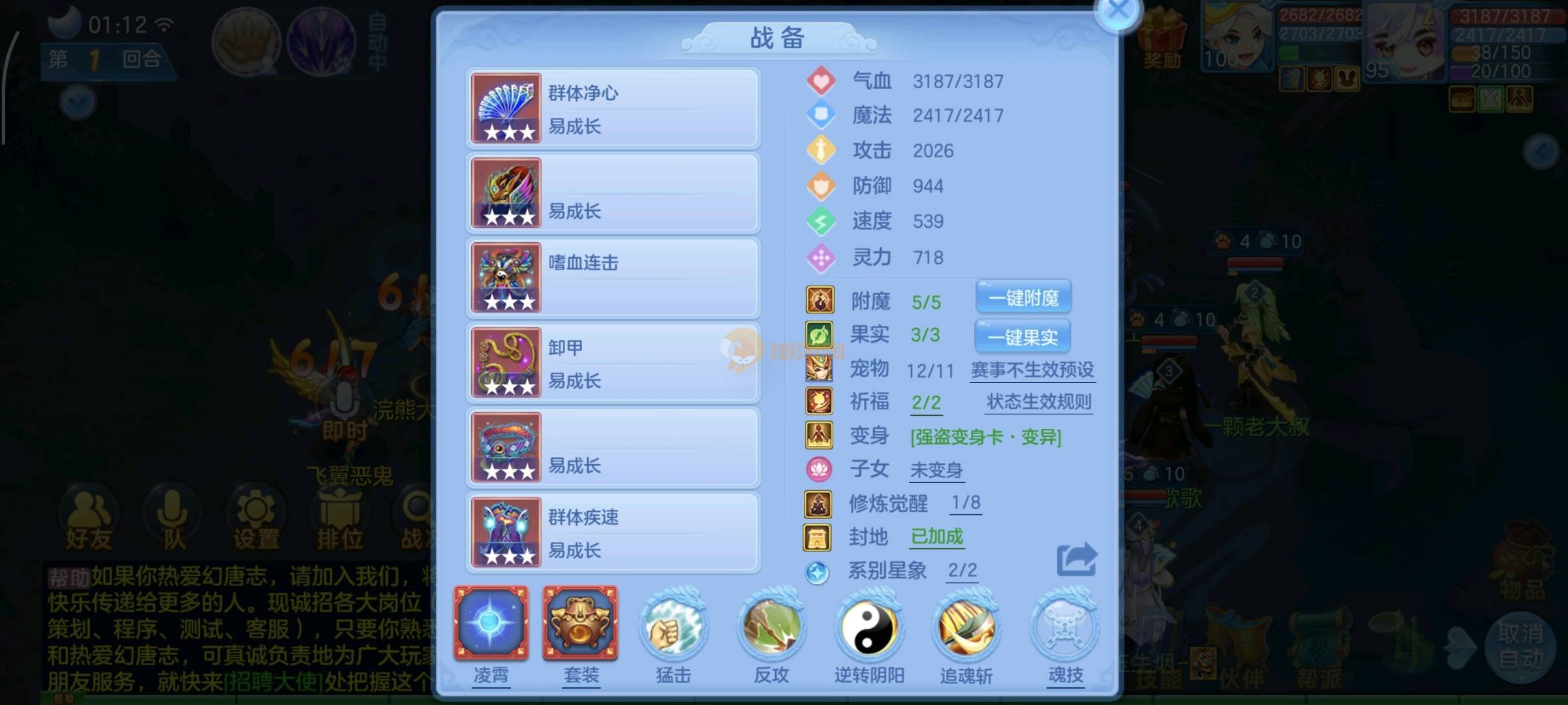Image resolution: width=1568 pixels, height=705 pixels.
Task: Open the 群体净心 equipment card
Action: 613,108
